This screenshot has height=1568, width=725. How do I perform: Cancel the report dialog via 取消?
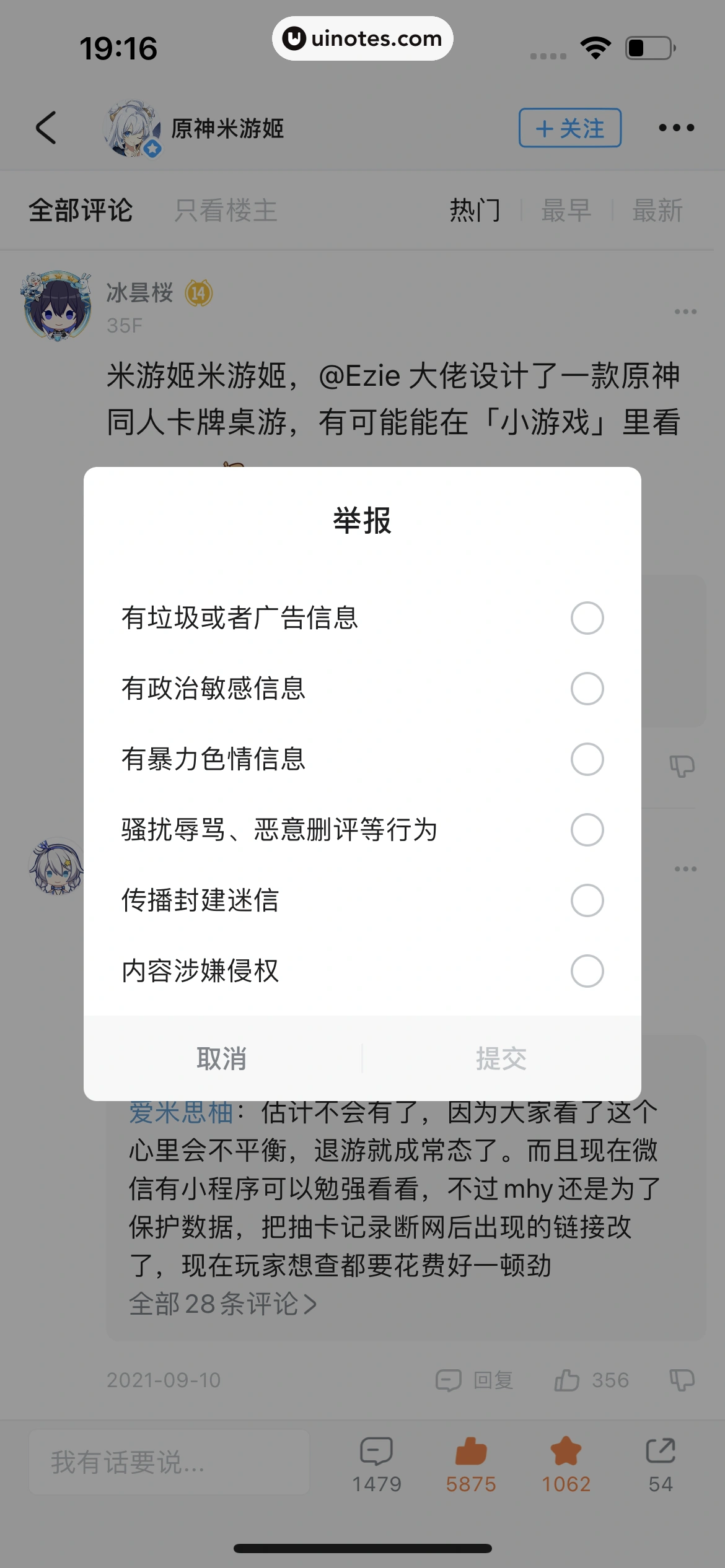(x=222, y=1059)
